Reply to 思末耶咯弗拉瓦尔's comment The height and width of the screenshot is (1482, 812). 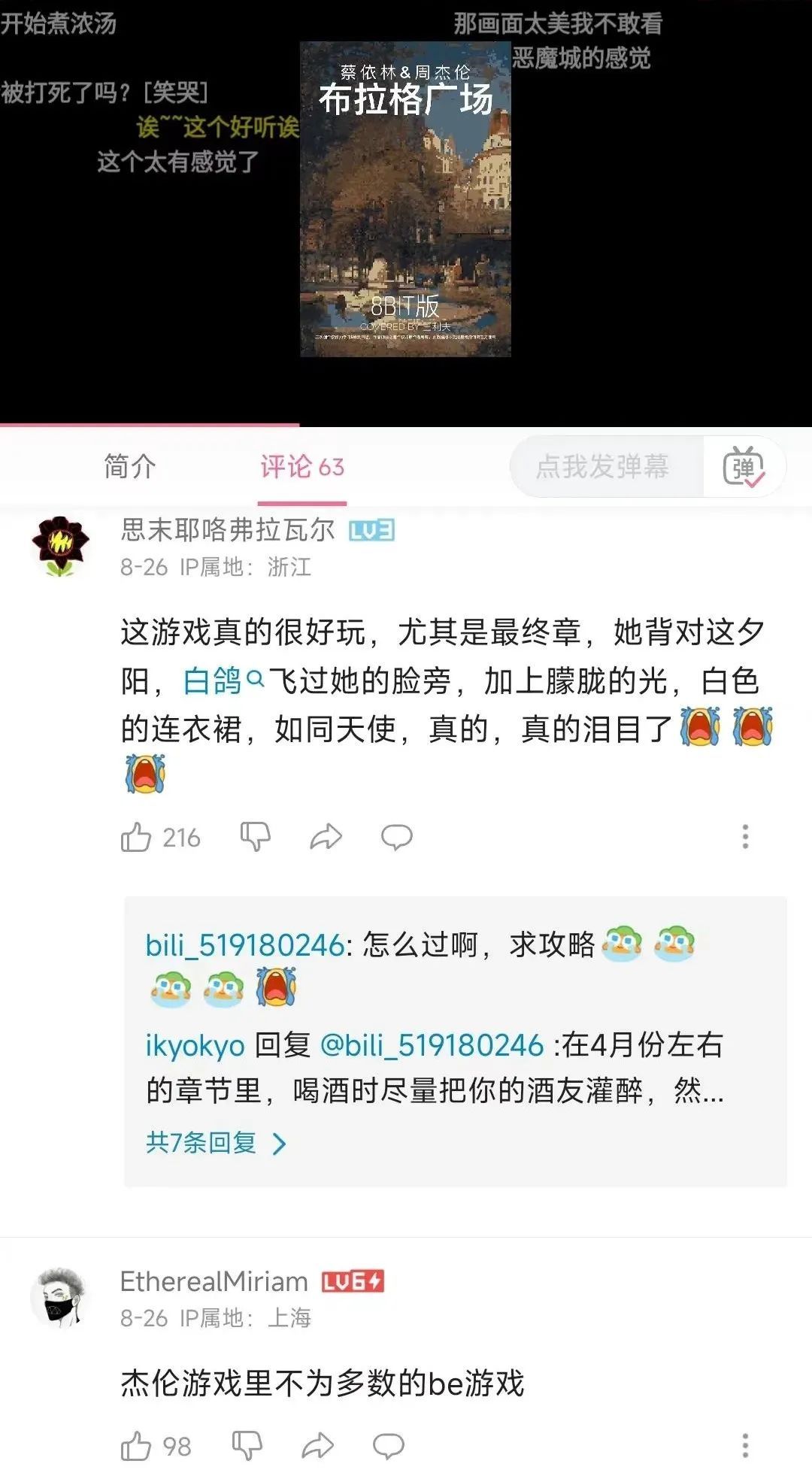coord(396,836)
